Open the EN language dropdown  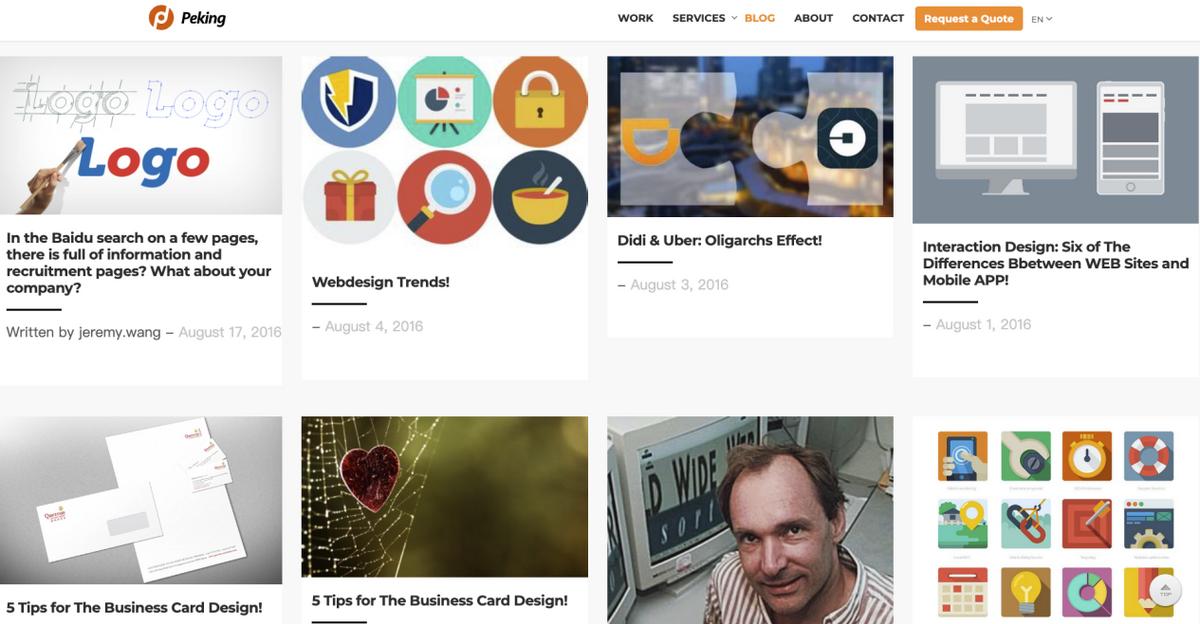tap(1041, 19)
